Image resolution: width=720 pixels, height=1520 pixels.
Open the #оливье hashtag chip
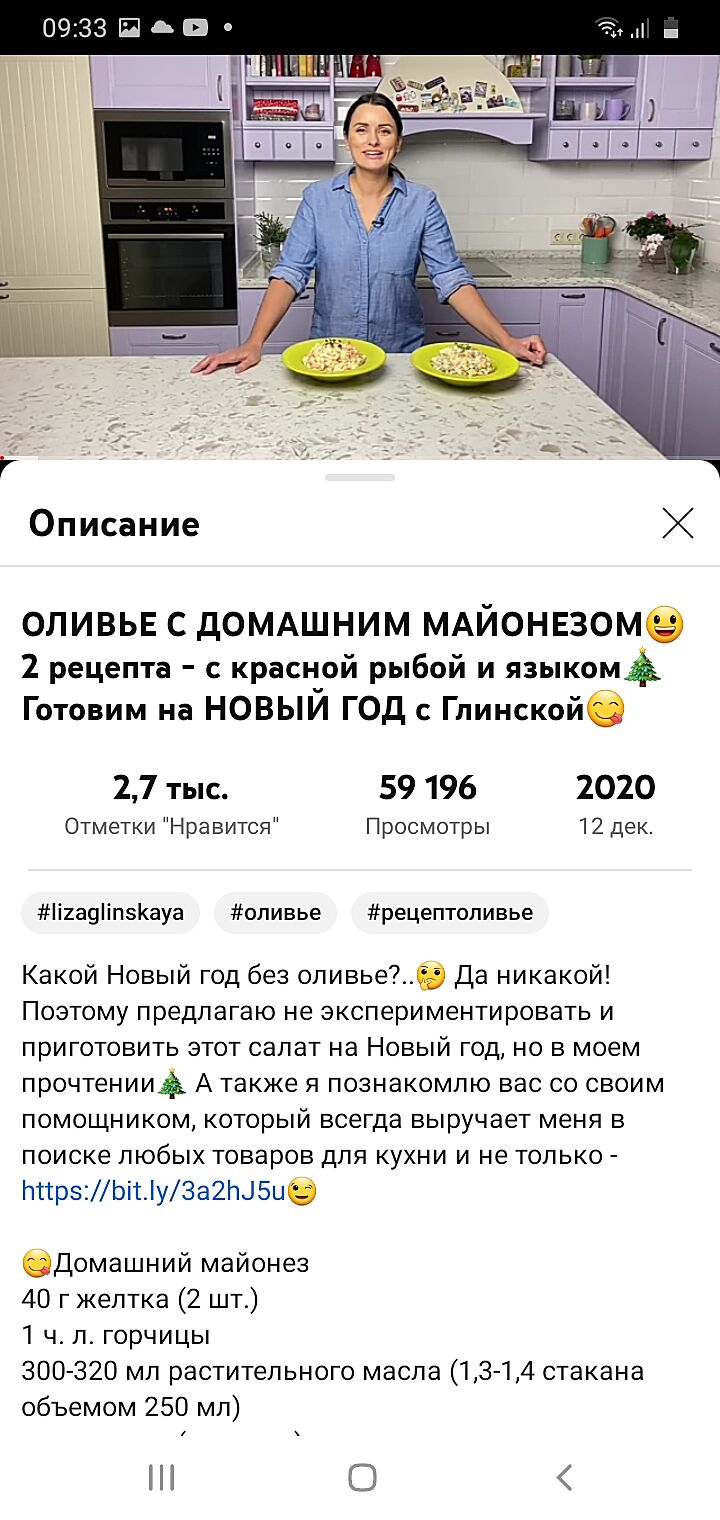[x=275, y=913]
